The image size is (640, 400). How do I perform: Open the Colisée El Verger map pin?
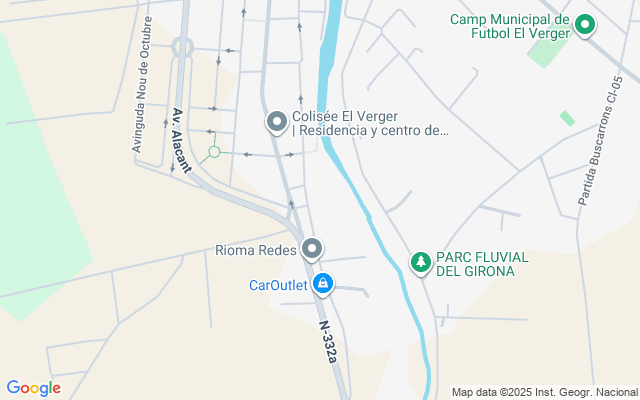277,122
